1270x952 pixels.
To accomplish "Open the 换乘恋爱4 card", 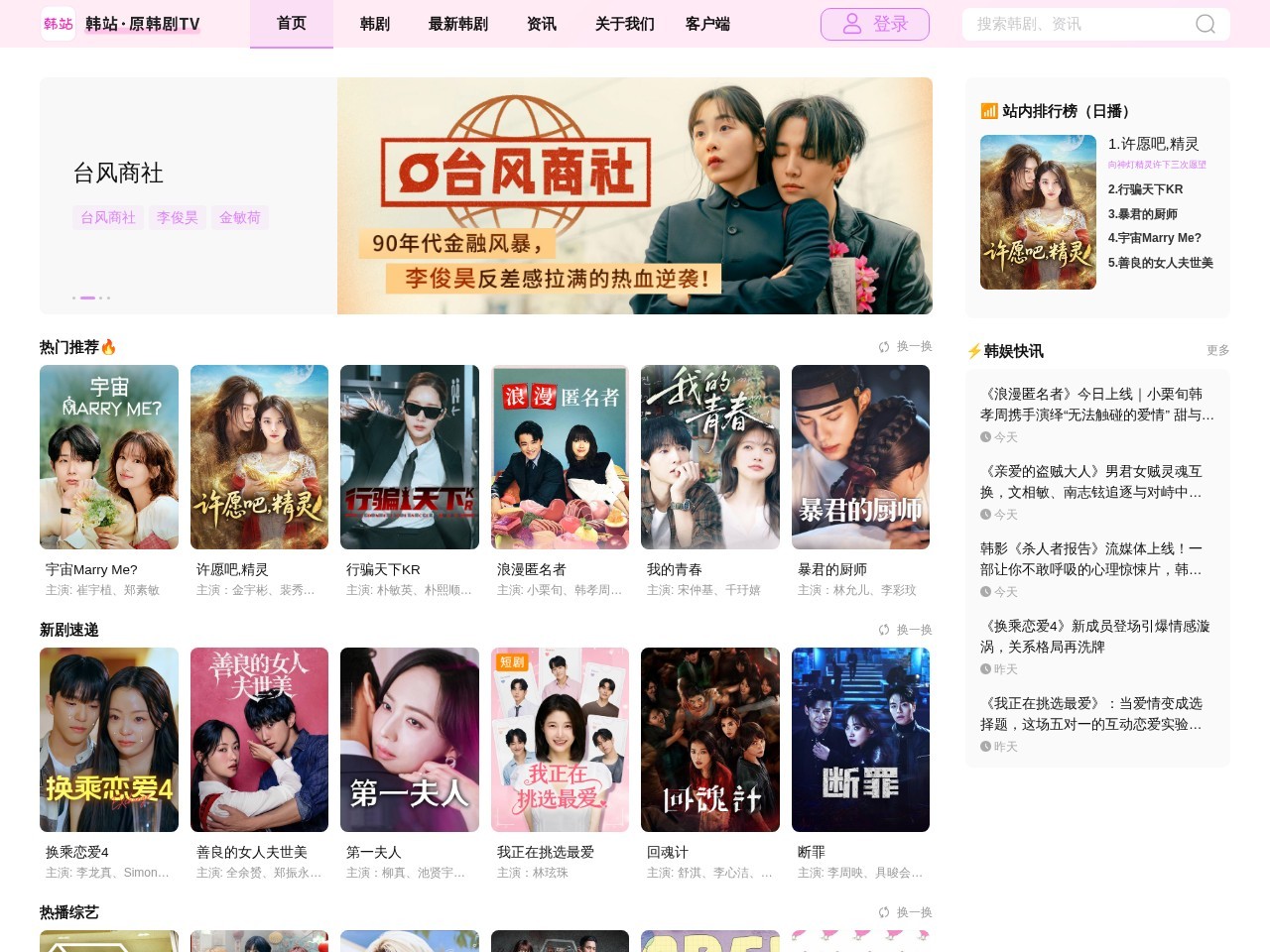I will (109, 740).
